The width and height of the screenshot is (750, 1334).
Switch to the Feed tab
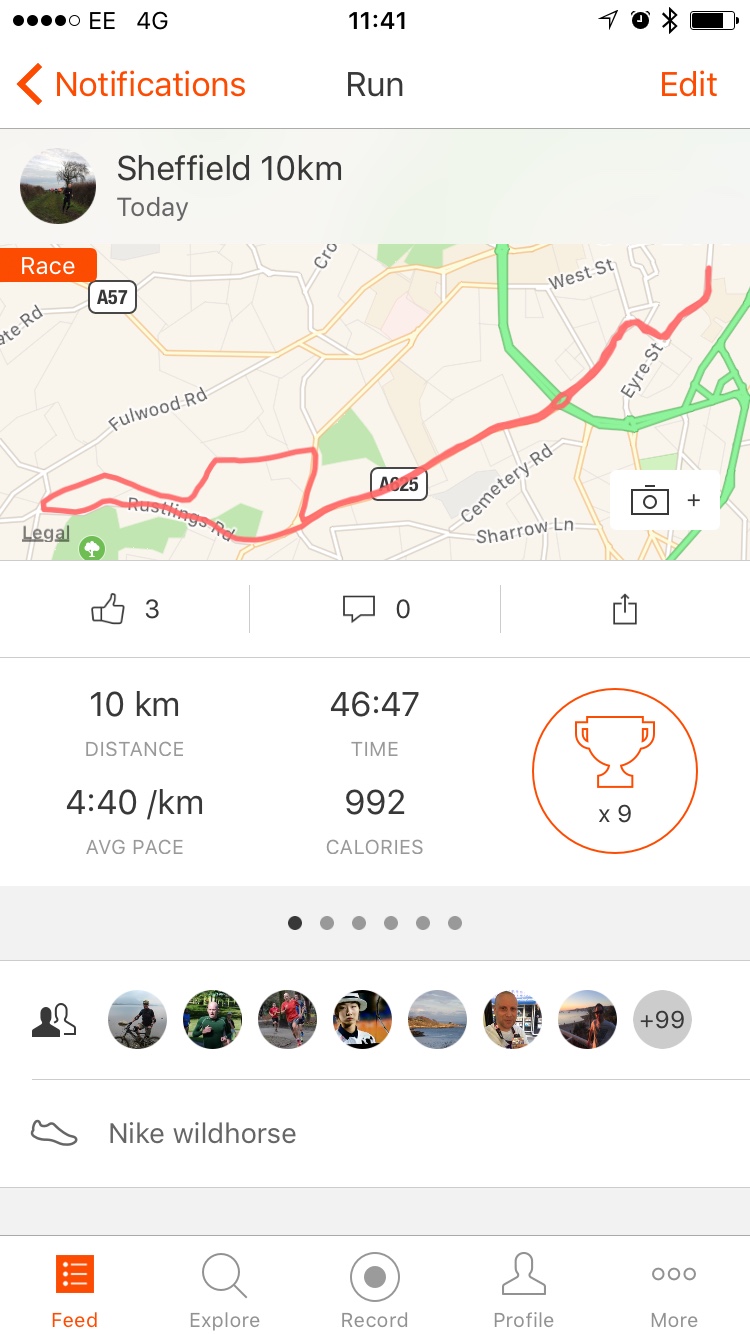click(x=74, y=1290)
